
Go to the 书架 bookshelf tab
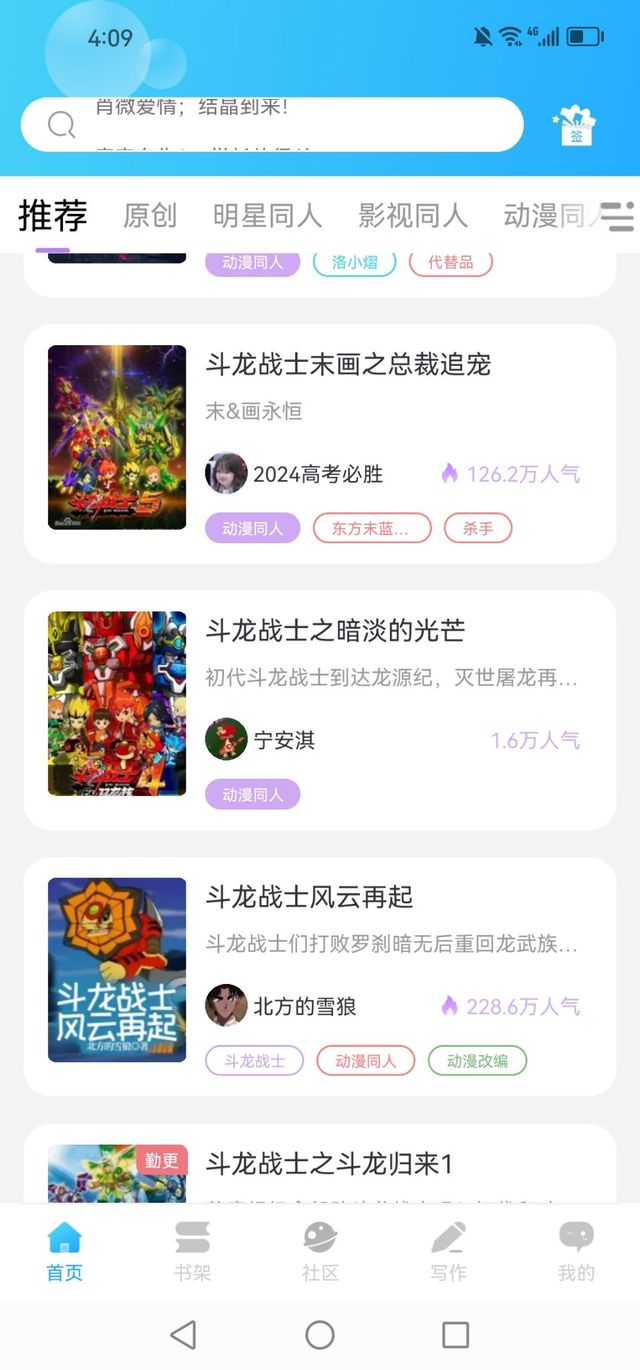pos(192,1250)
